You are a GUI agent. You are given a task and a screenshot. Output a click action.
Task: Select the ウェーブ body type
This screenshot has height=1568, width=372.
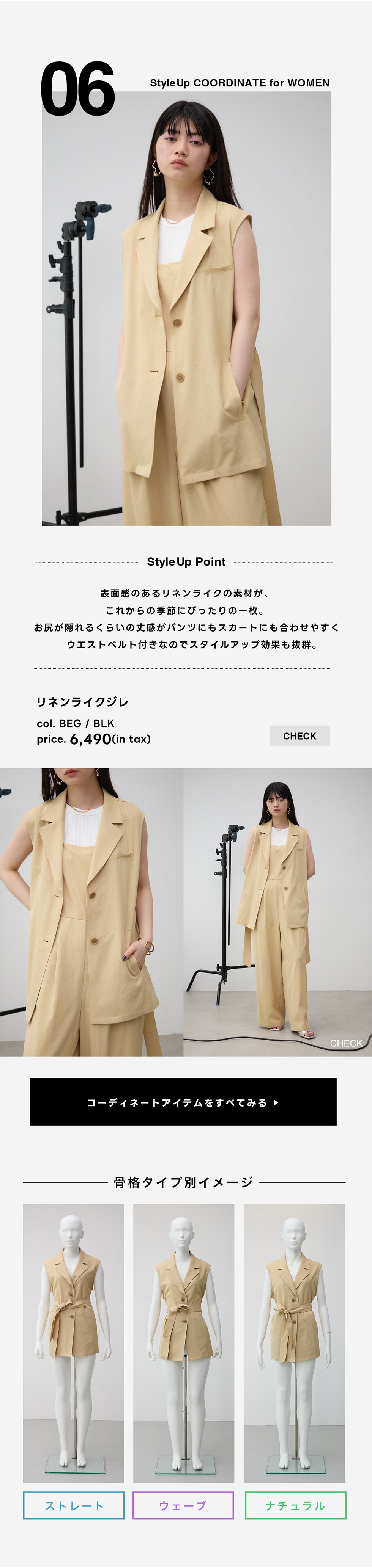tap(183, 1505)
